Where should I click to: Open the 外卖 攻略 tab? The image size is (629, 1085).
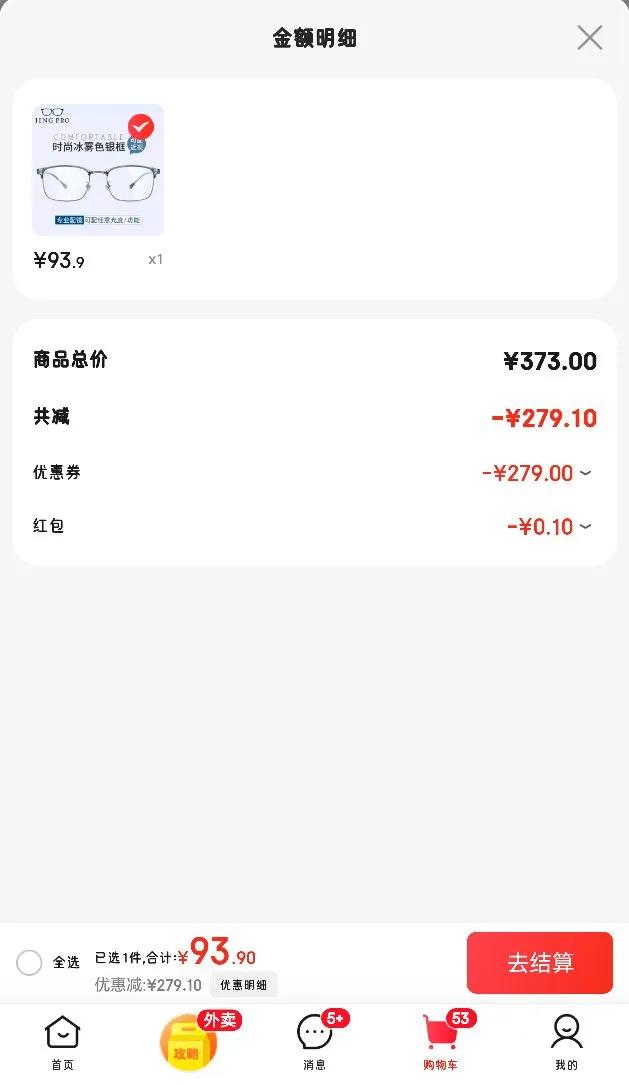(190, 1042)
